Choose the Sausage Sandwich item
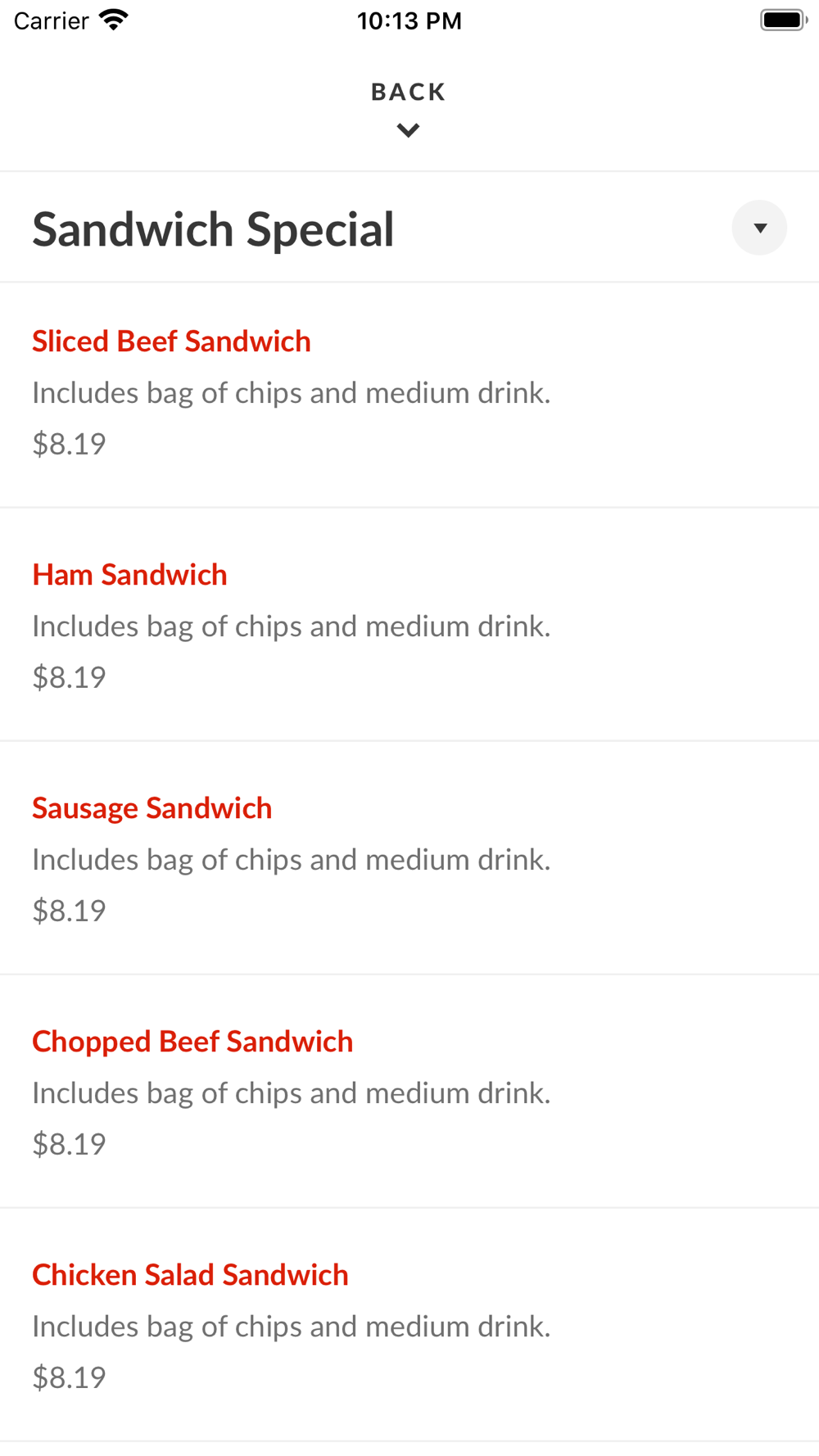819x1456 pixels. [x=409, y=858]
